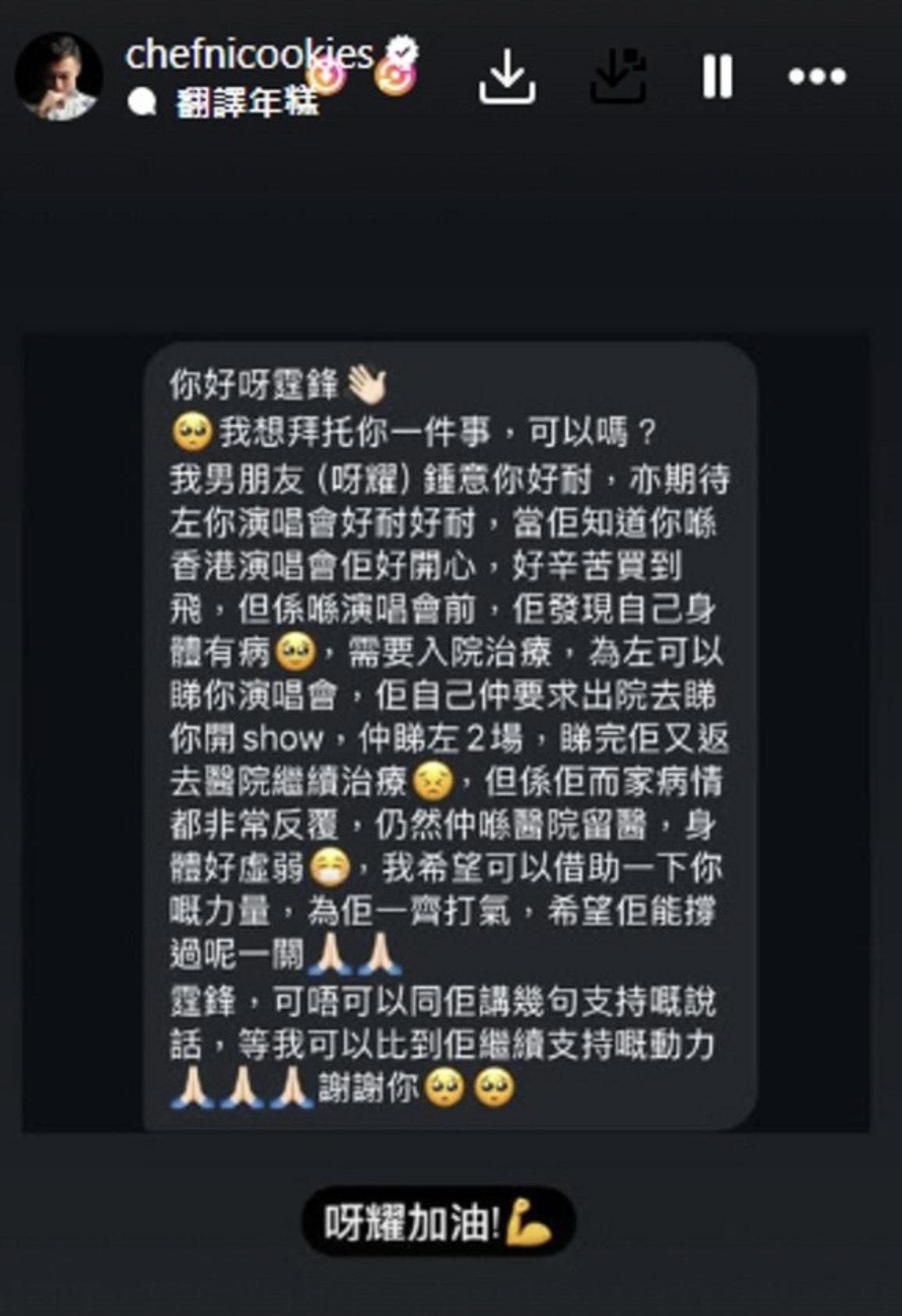Pause the story playback

point(717,76)
